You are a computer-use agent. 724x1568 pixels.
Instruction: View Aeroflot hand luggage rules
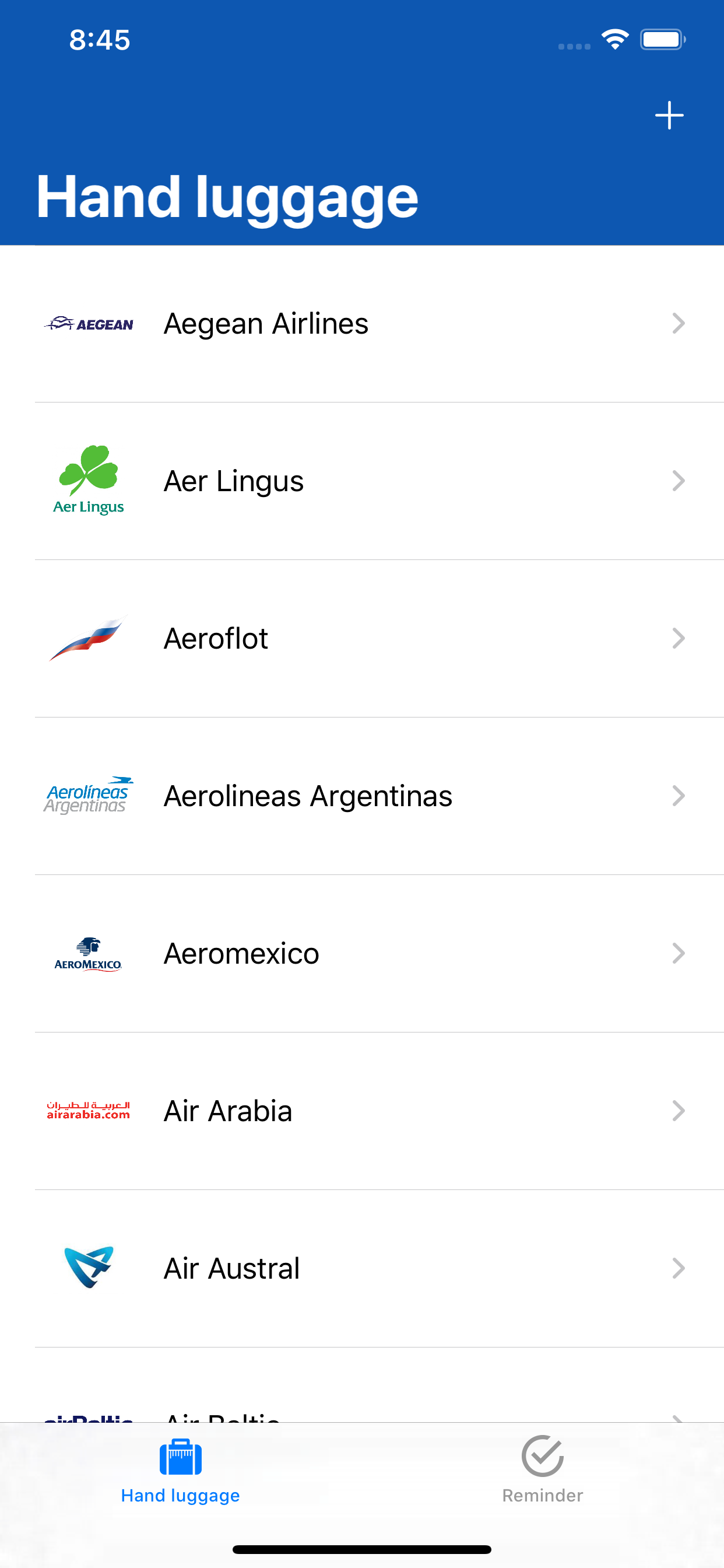coord(362,639)
